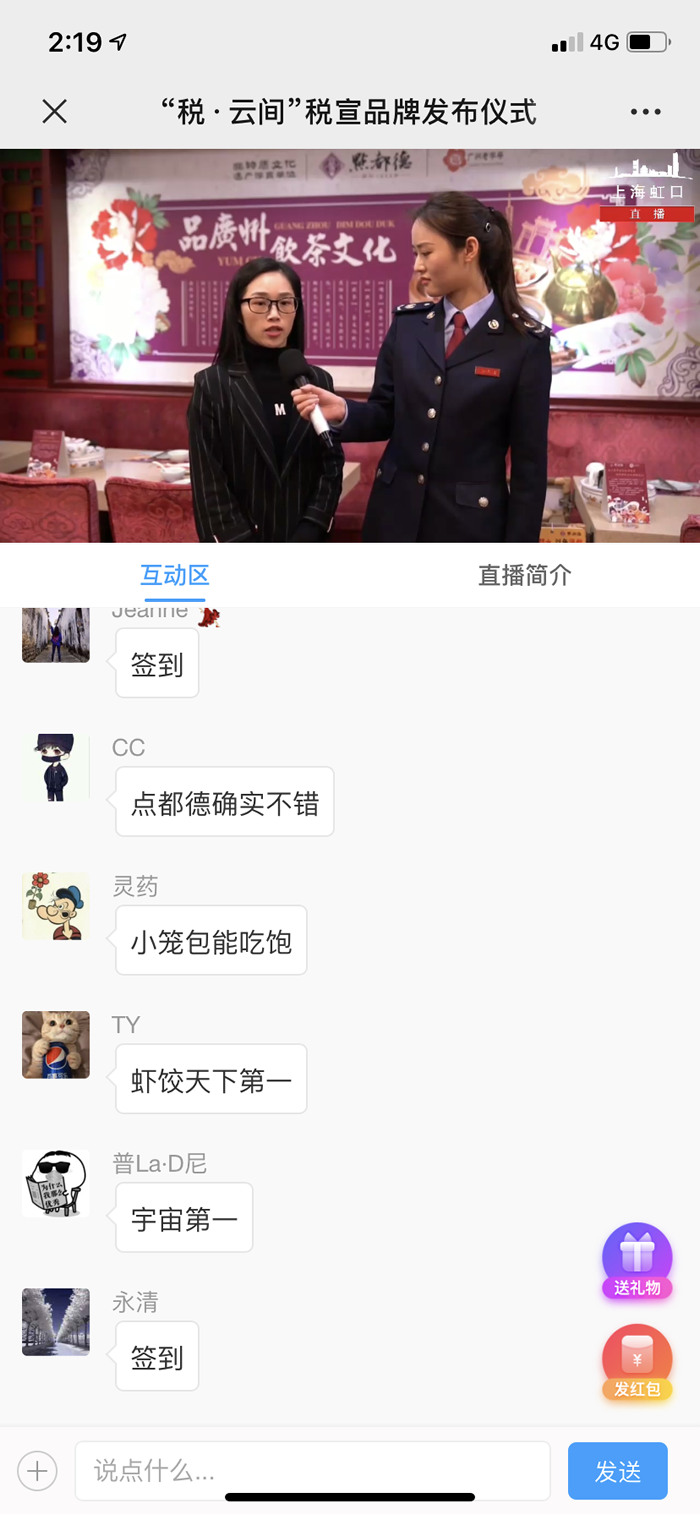Viewport: 700px width, 1515px height.
Task: Send a gift with 送礼物
Action: pos(637,1260)
